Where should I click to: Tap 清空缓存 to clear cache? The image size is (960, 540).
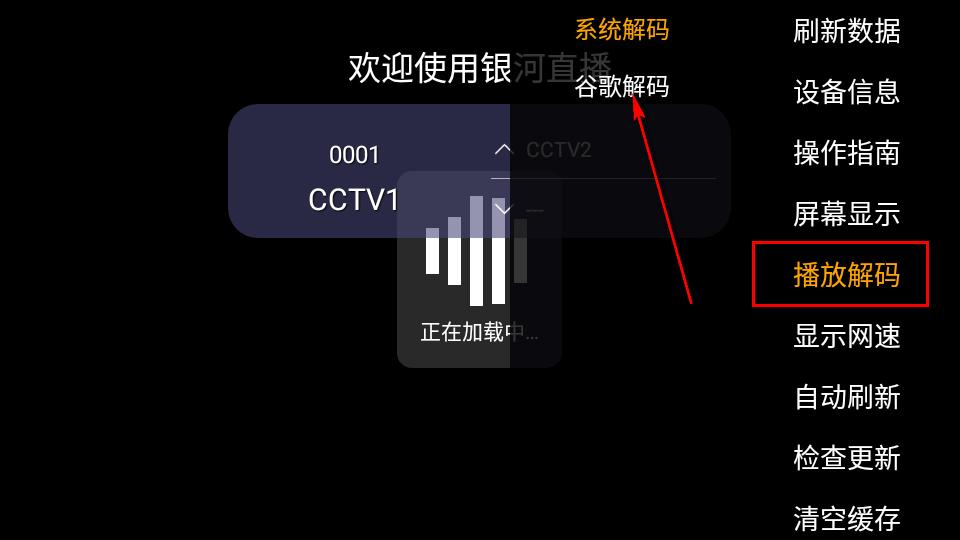(846, 518)
